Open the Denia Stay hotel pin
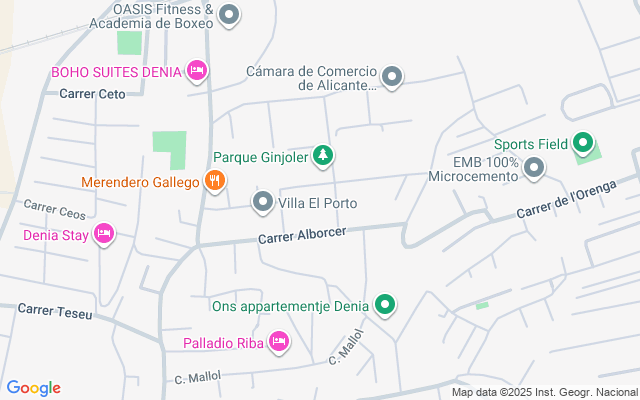Screen dimensions: 640x400 pos(103,235)
